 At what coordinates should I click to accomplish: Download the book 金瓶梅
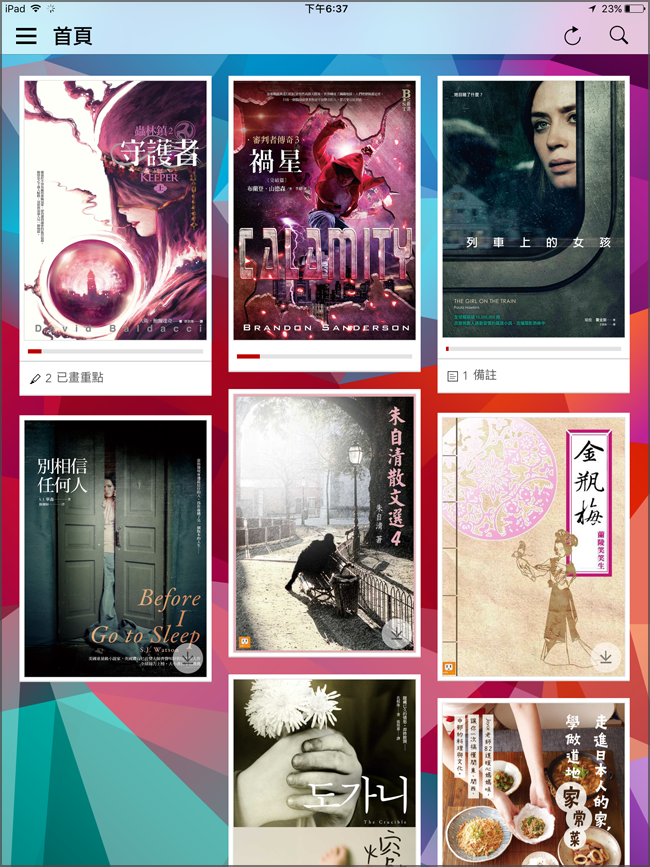click(604, 656)
